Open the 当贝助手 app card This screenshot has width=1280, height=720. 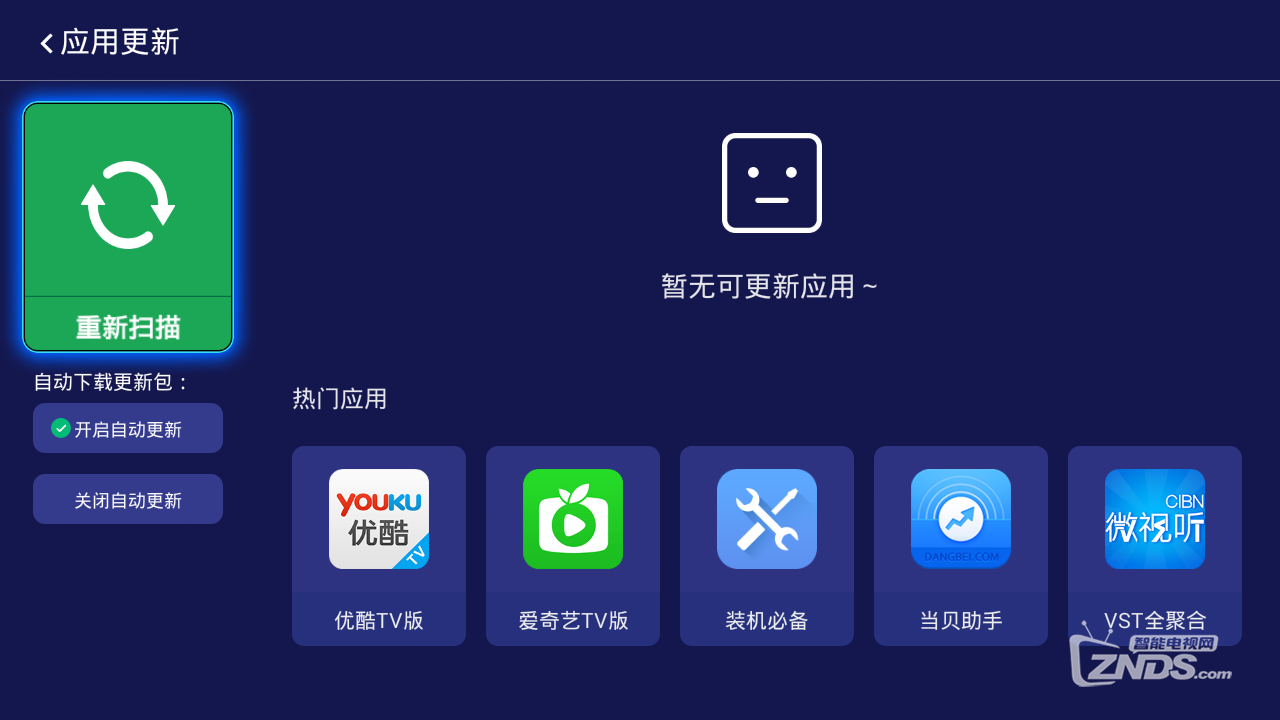click(x=961, y=545)
